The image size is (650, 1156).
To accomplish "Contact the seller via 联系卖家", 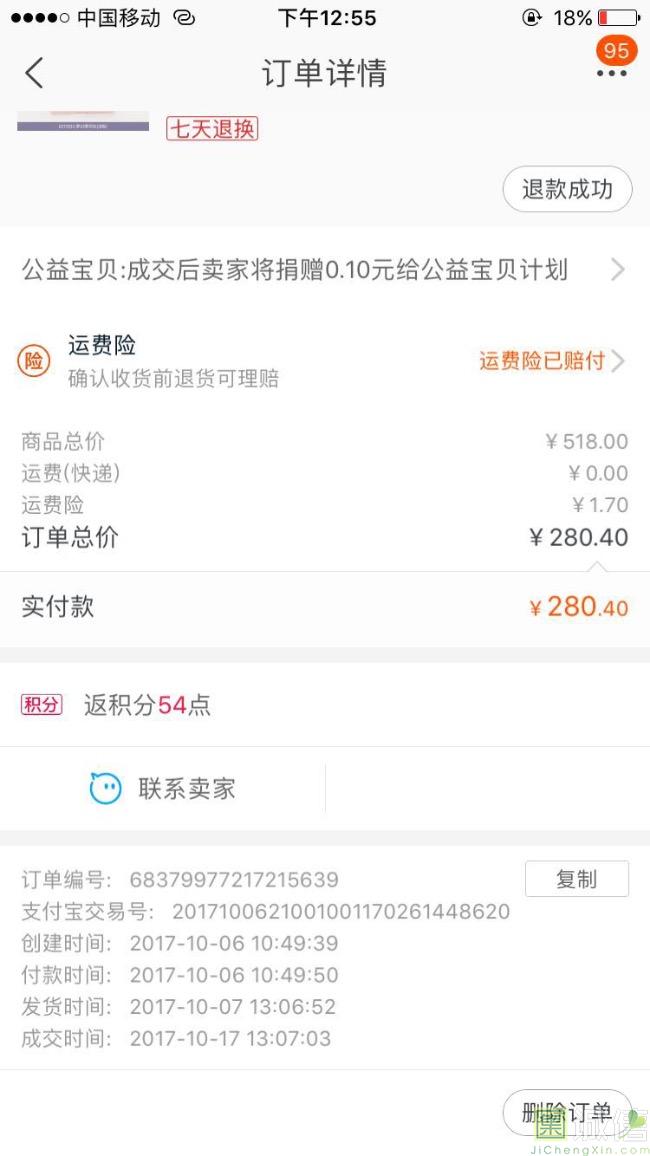I will click(162, 788).
